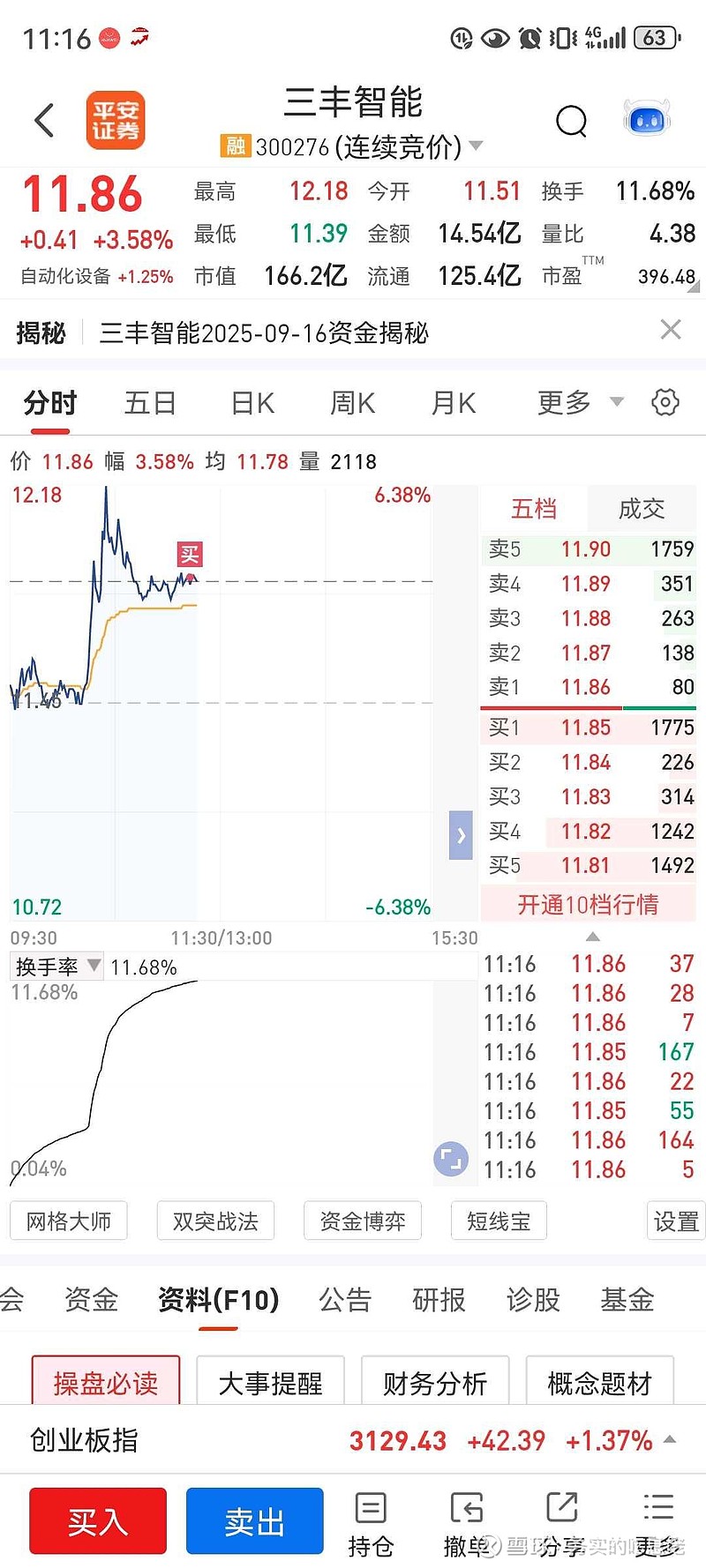
Task: Expand the chart to fullscreen
Action: tap(451, 1158)
